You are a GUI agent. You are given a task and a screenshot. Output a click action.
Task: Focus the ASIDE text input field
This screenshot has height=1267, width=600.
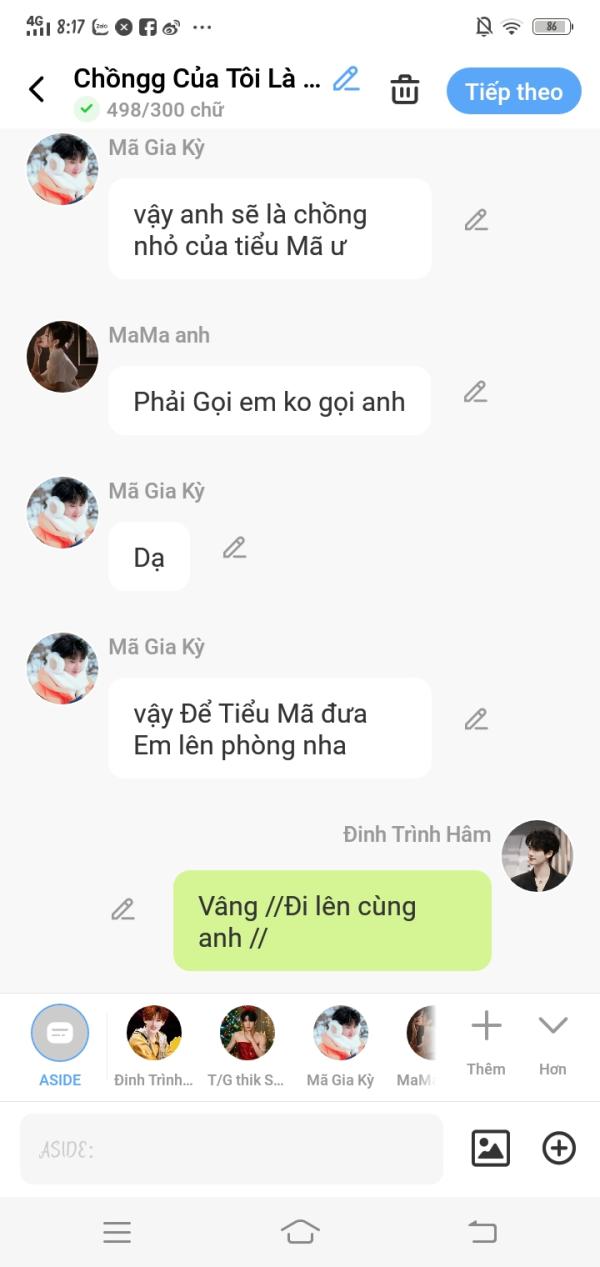click(x=231, y=1149)
